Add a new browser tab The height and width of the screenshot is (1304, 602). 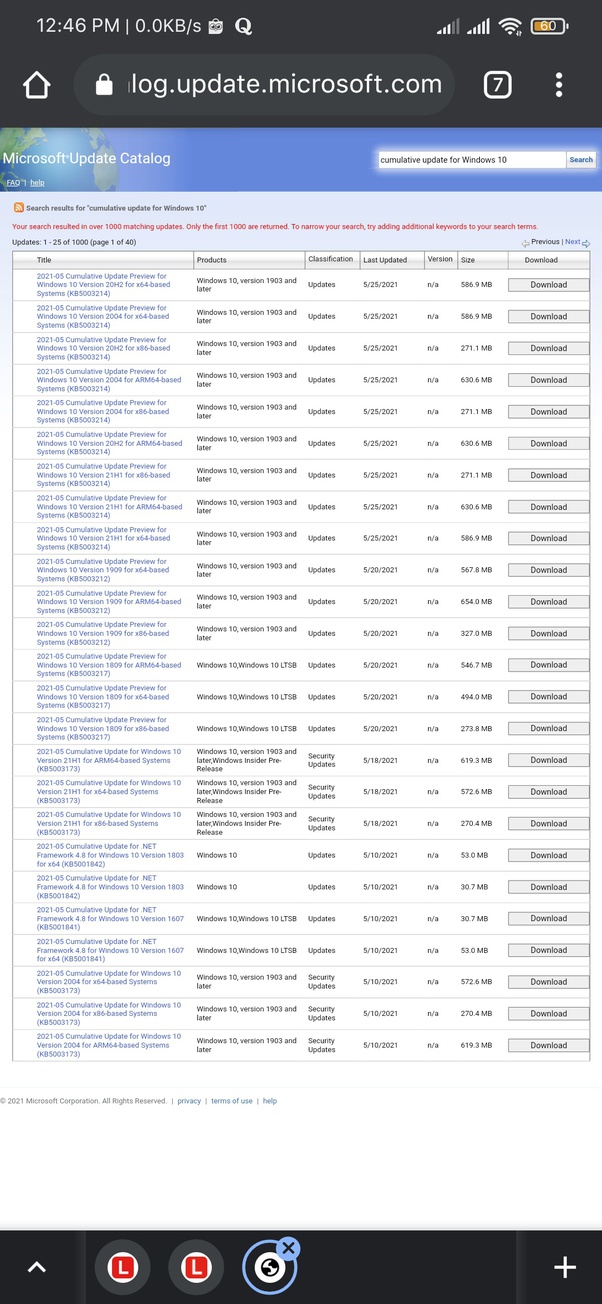(565, 1267)
